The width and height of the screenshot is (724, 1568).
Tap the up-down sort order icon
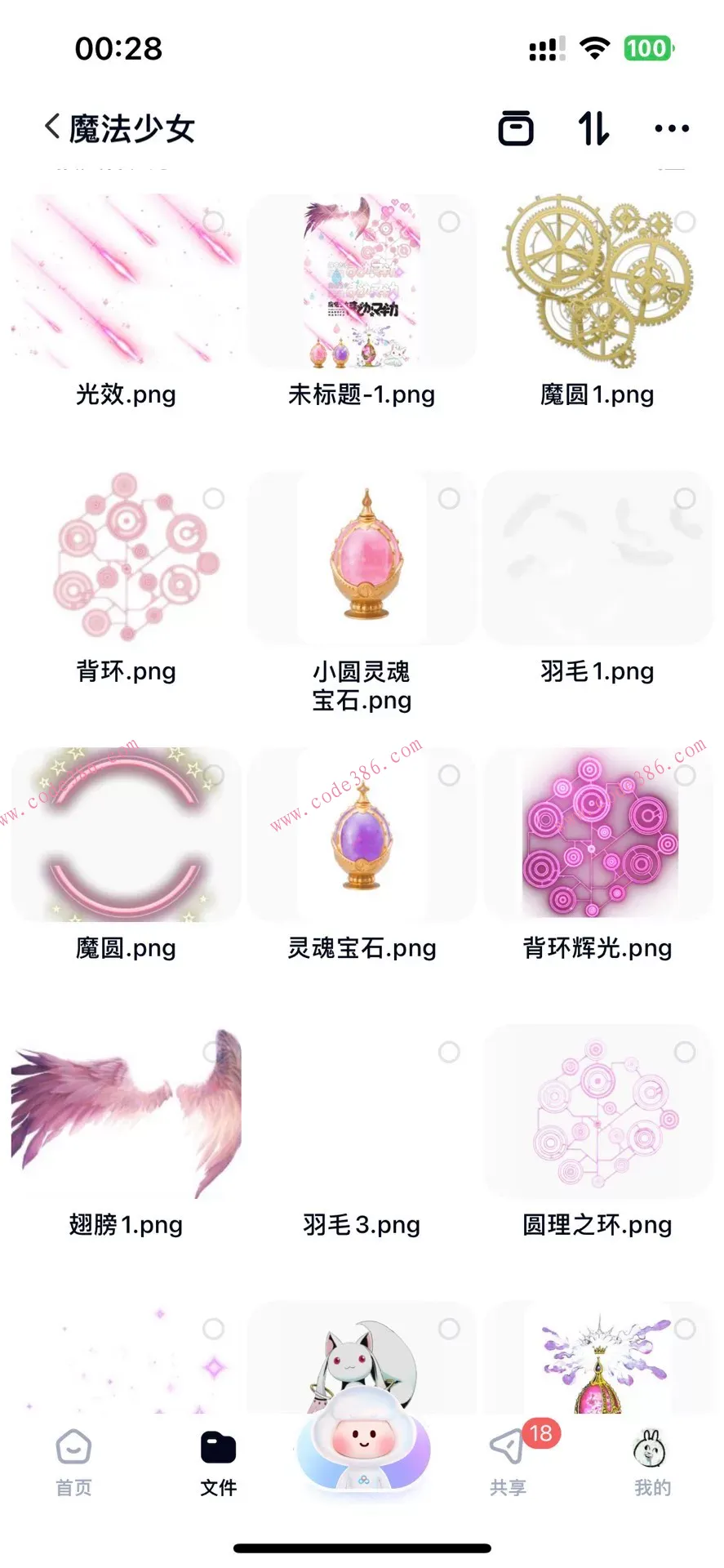point(593,128)
